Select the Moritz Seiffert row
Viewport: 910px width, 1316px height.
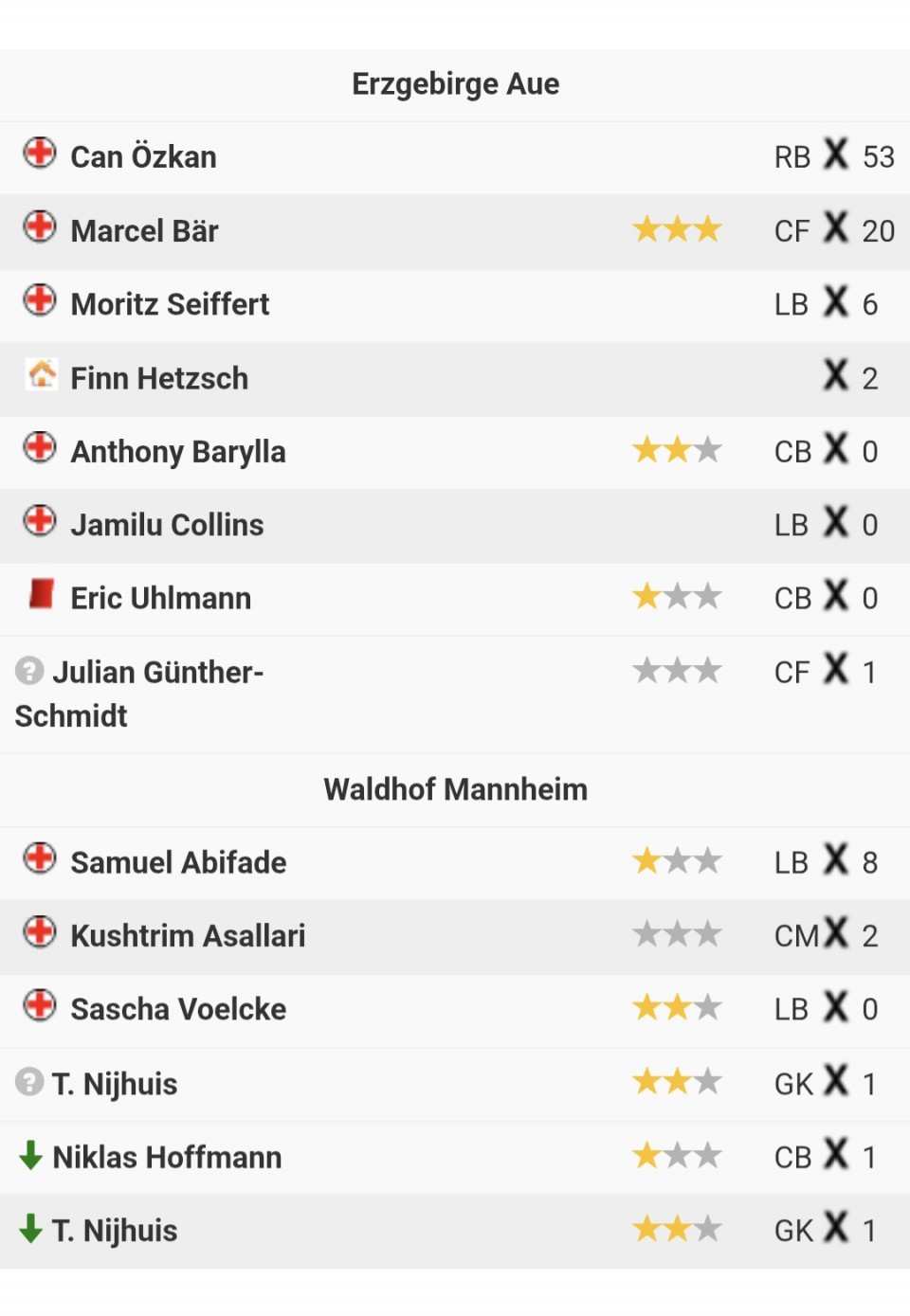point(171,305)
